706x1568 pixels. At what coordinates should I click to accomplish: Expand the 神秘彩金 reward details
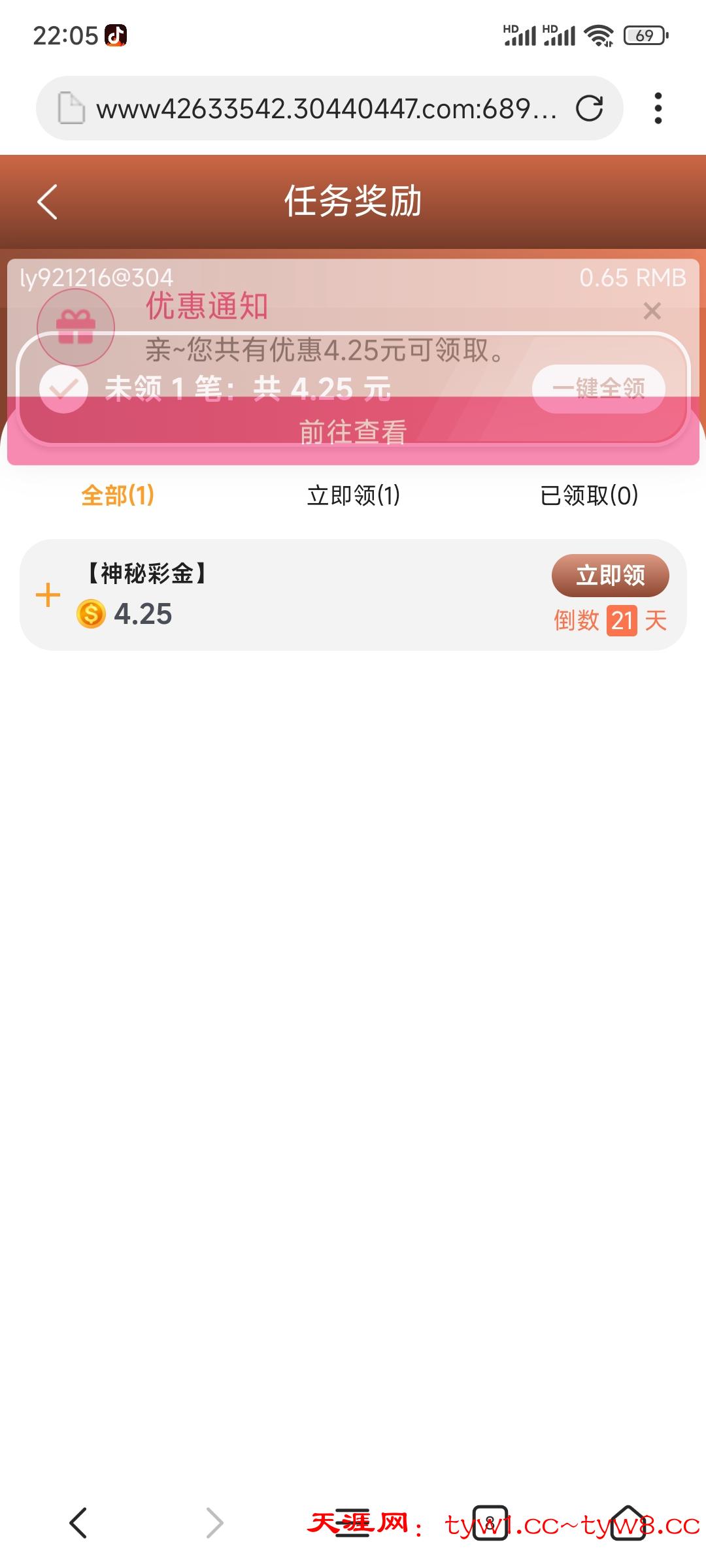[48, 595]
